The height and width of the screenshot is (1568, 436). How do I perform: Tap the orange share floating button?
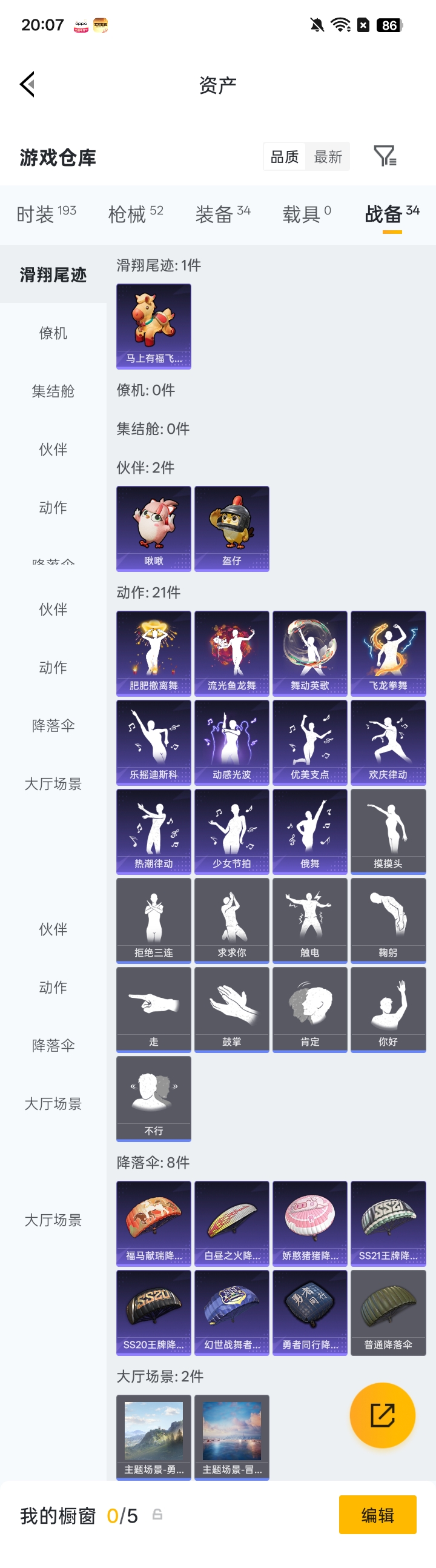[x=383, y=1415]
